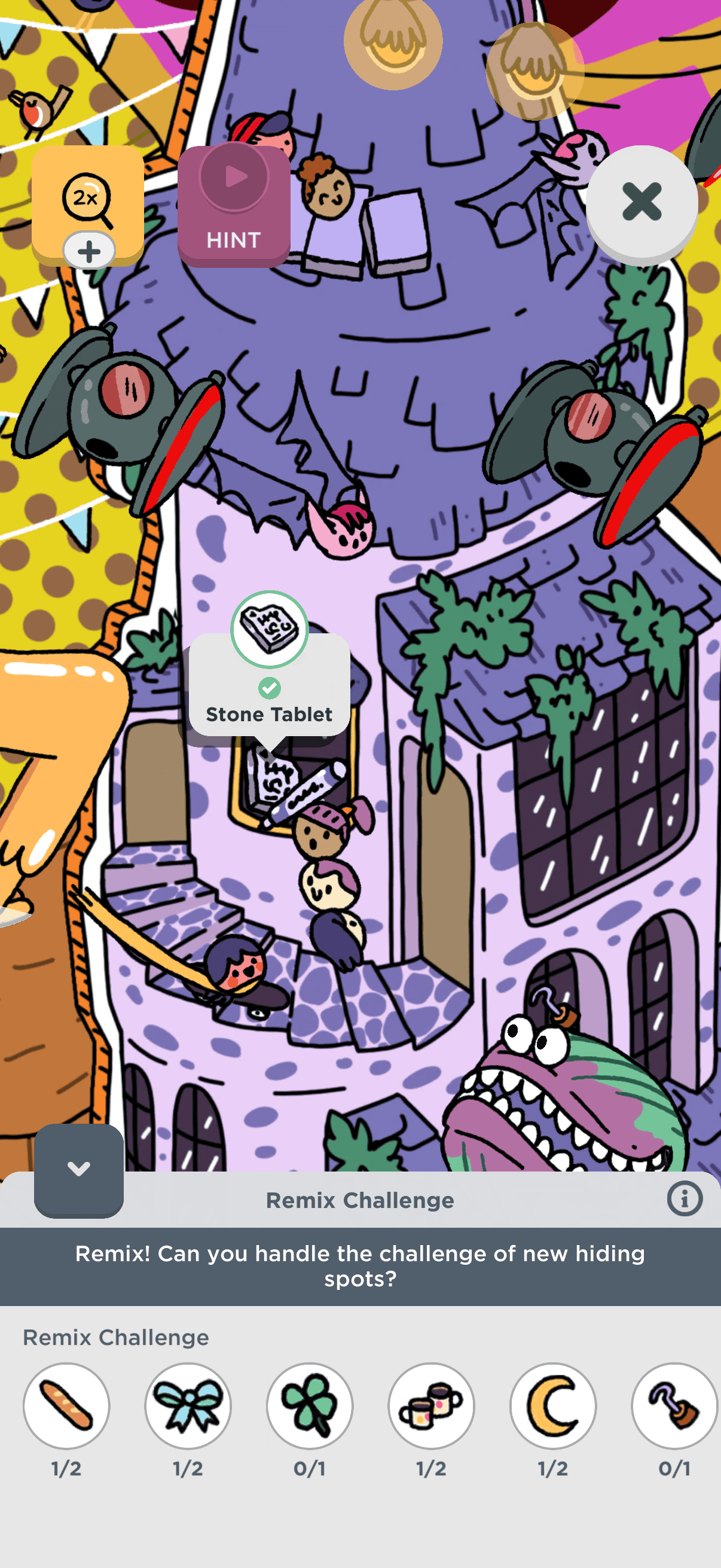Select the teal bow item
This screenshot has width=721, height=1568.
click(188, 1405)
